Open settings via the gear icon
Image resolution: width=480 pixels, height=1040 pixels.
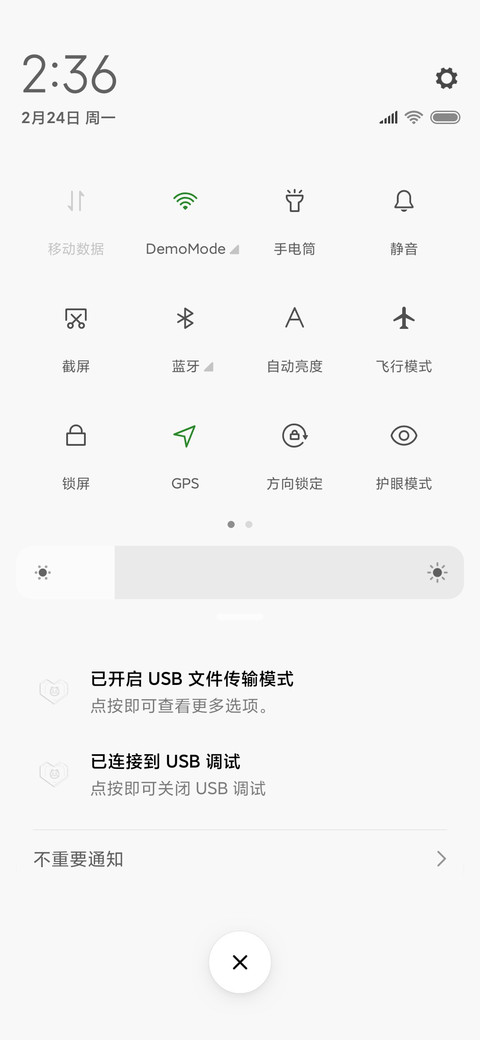(x=446, y=78)
